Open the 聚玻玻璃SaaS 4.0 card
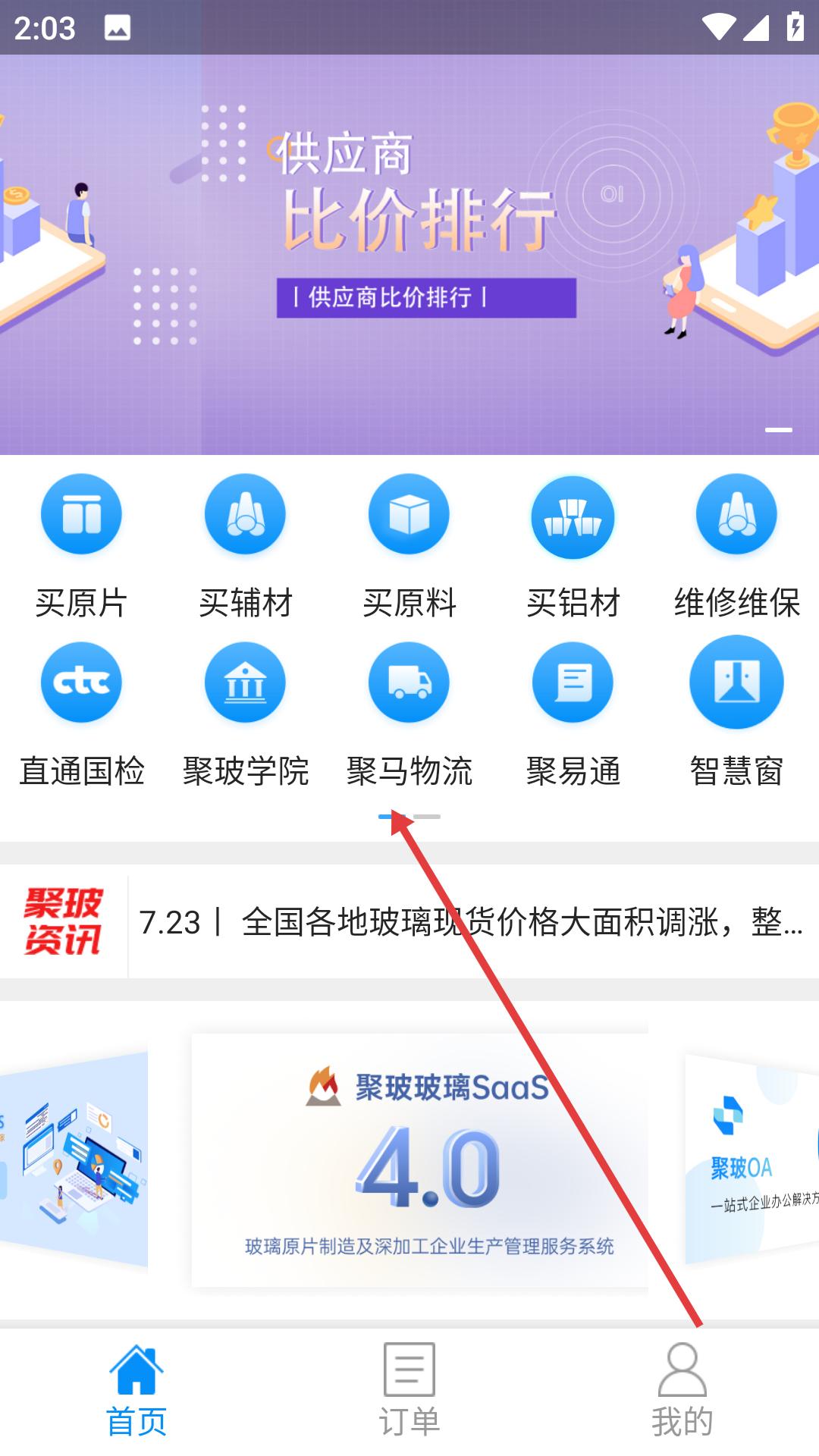 [x=420, y=1160]
